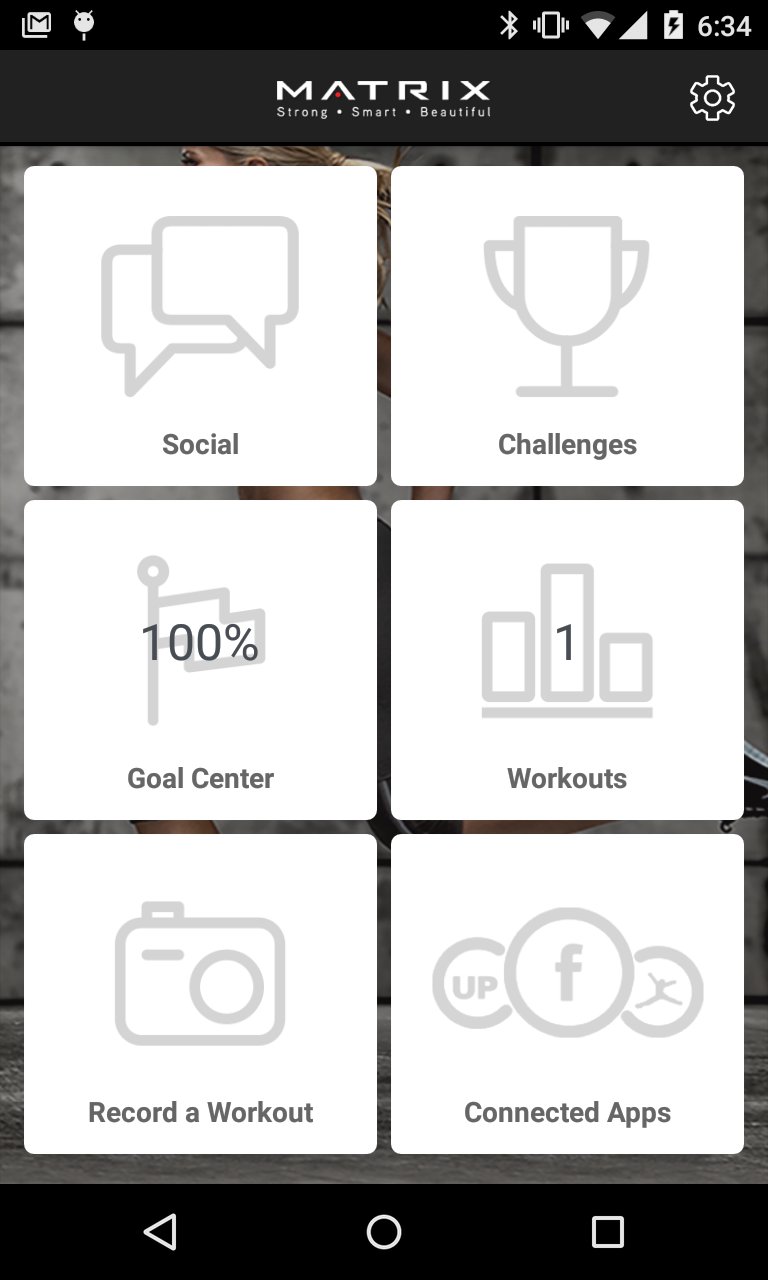Open the Social tile
This screenshot has height=1280, width=768.
tap(200, 326)
